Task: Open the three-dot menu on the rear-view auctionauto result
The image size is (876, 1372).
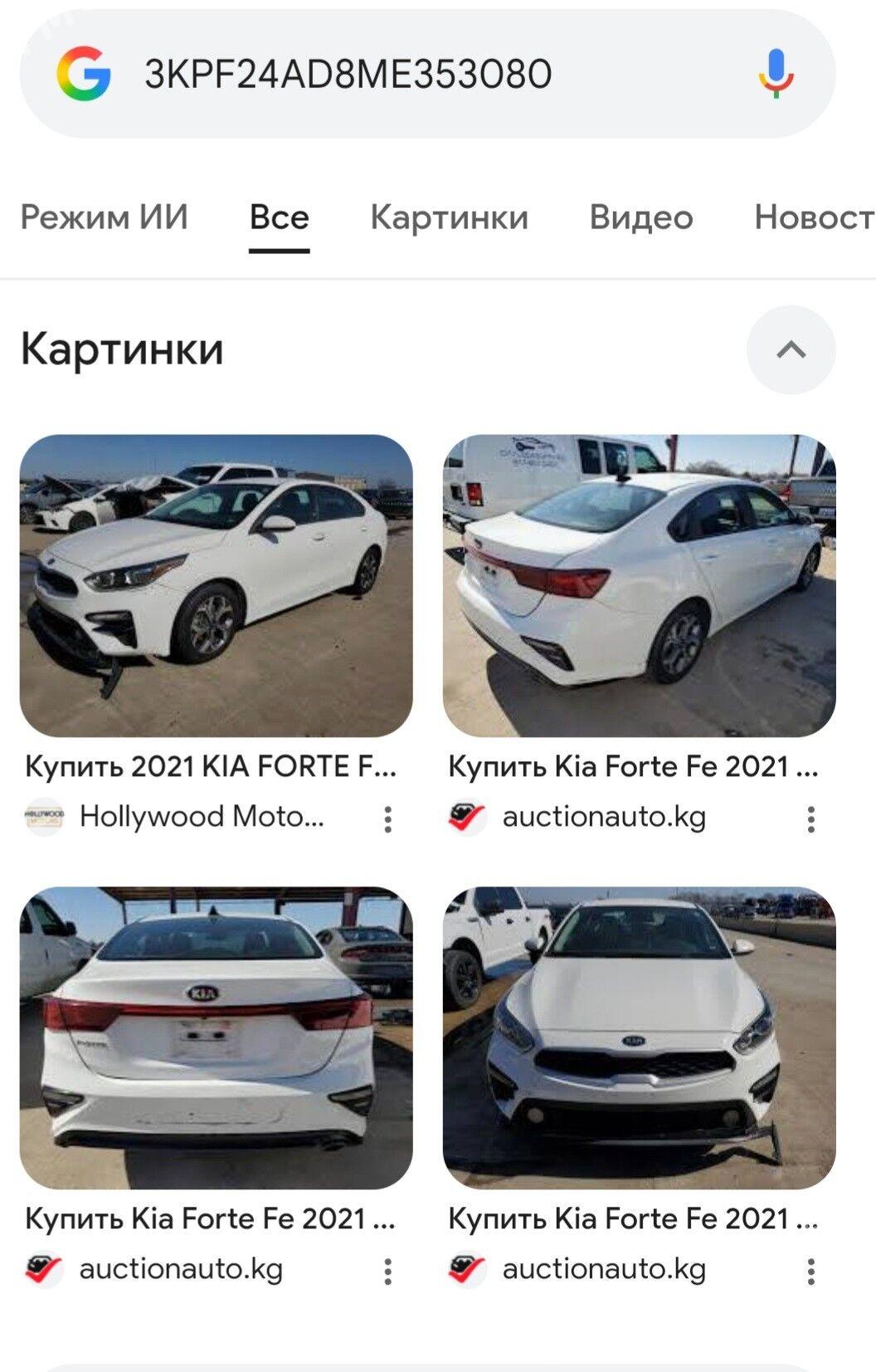Action: point(810,817)
